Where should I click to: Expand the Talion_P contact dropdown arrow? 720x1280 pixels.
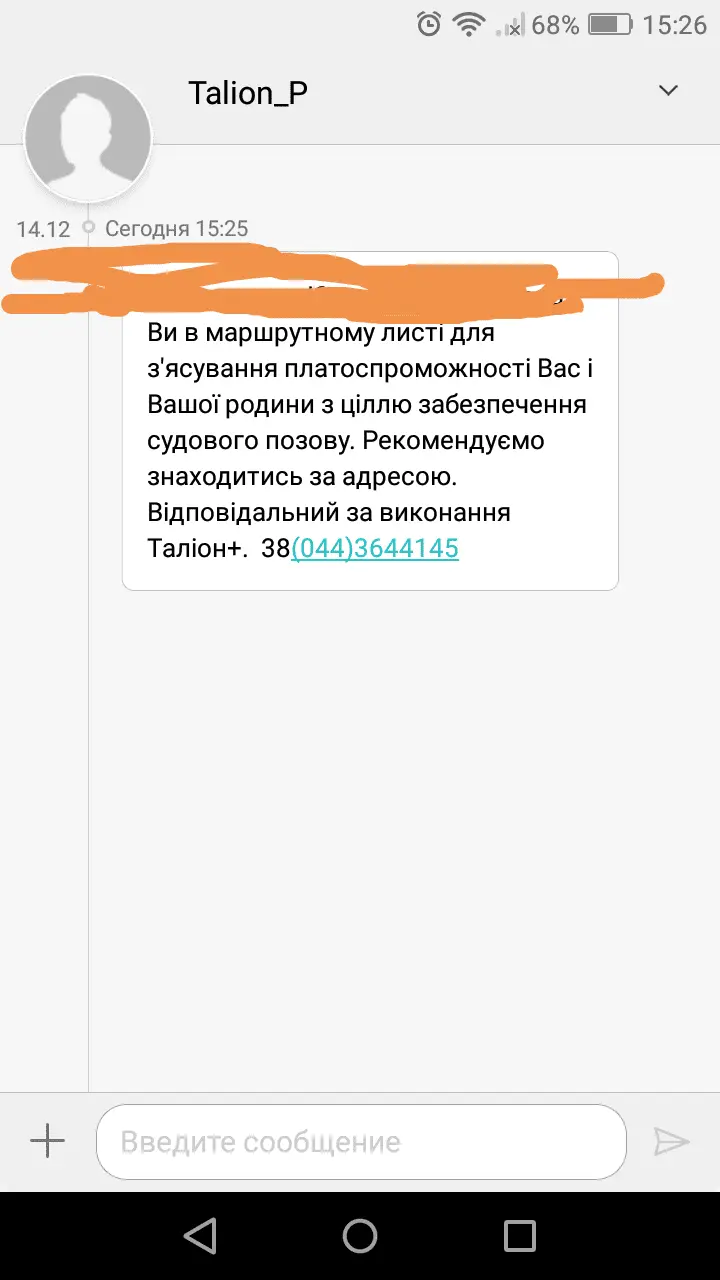coord(668,91)
